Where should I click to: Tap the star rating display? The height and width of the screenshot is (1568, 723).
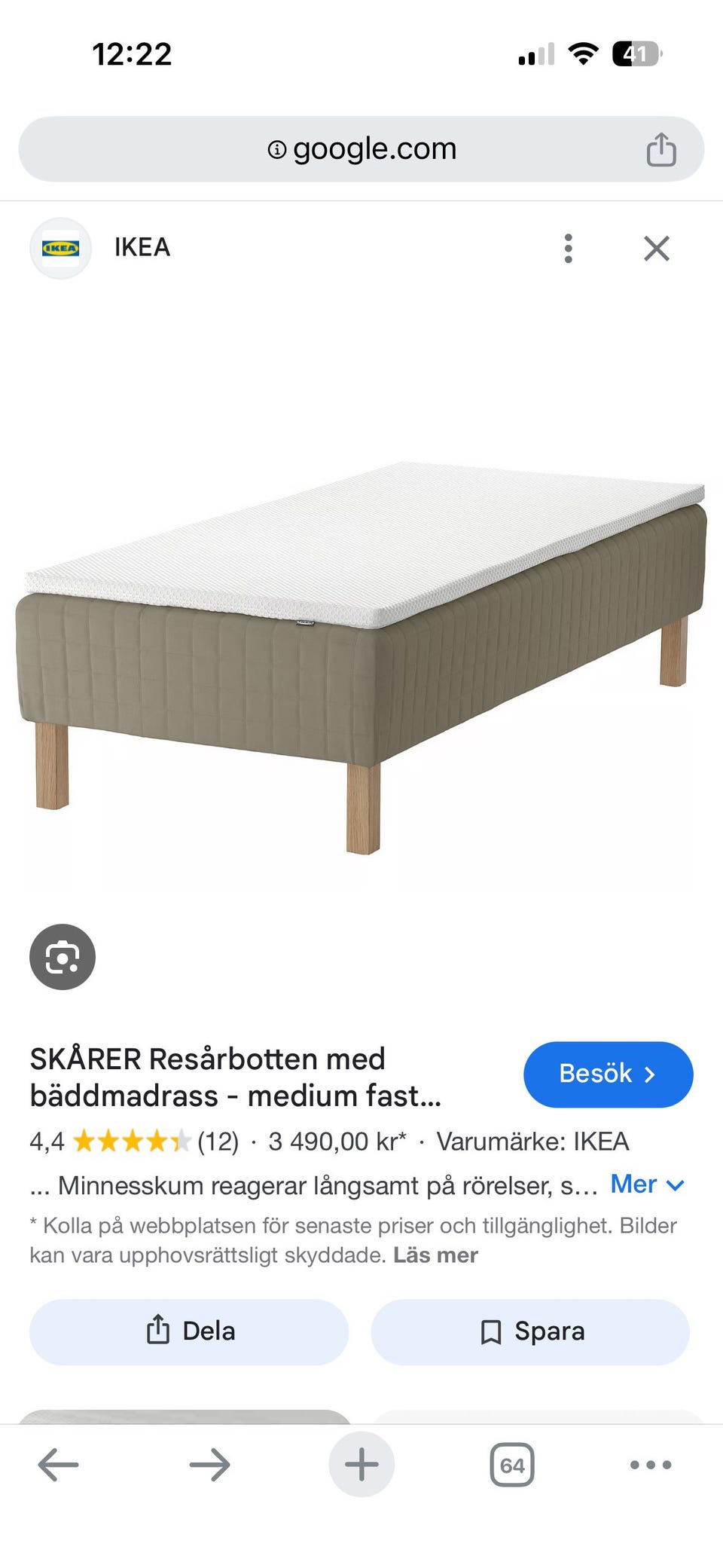[x=130, y=1142]
